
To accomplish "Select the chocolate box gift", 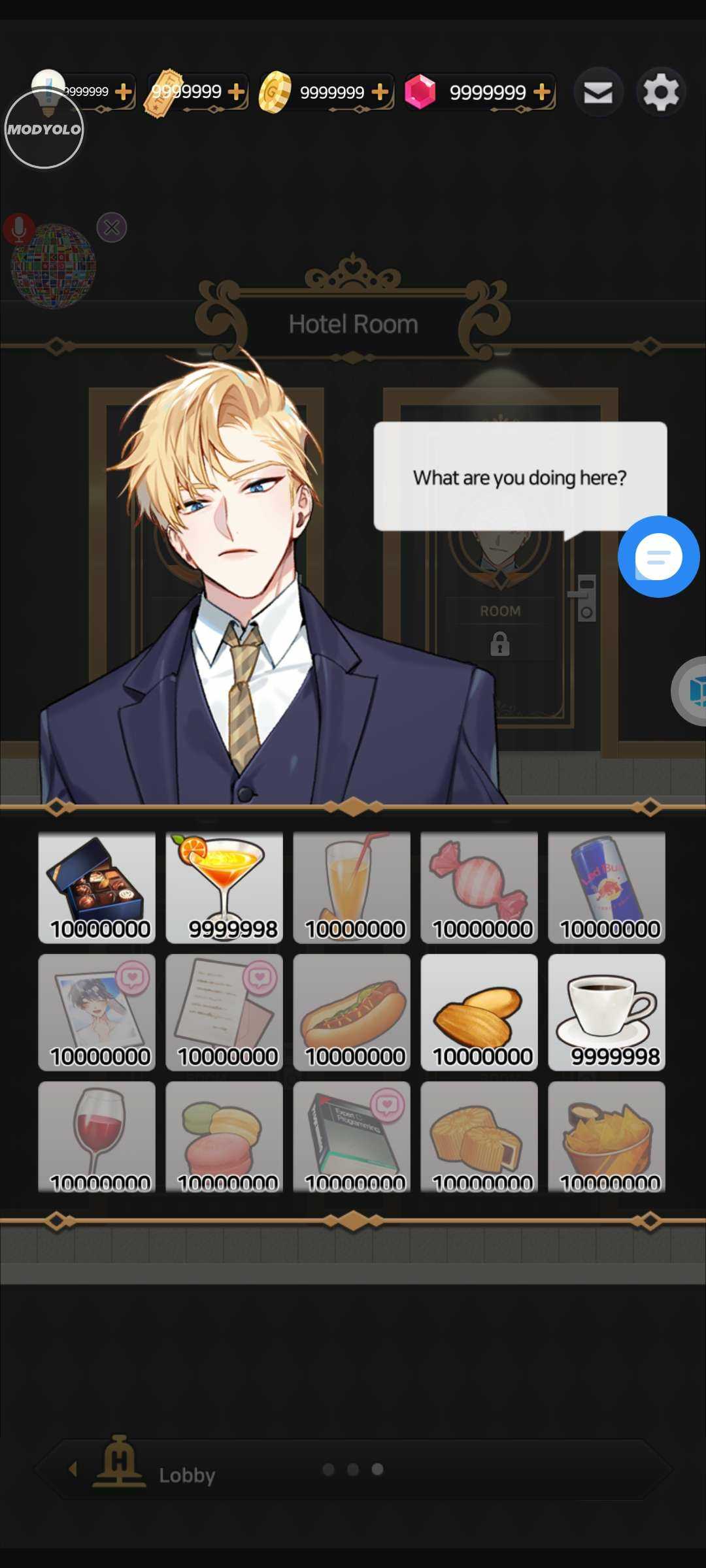I will click(x=97, y=887).
